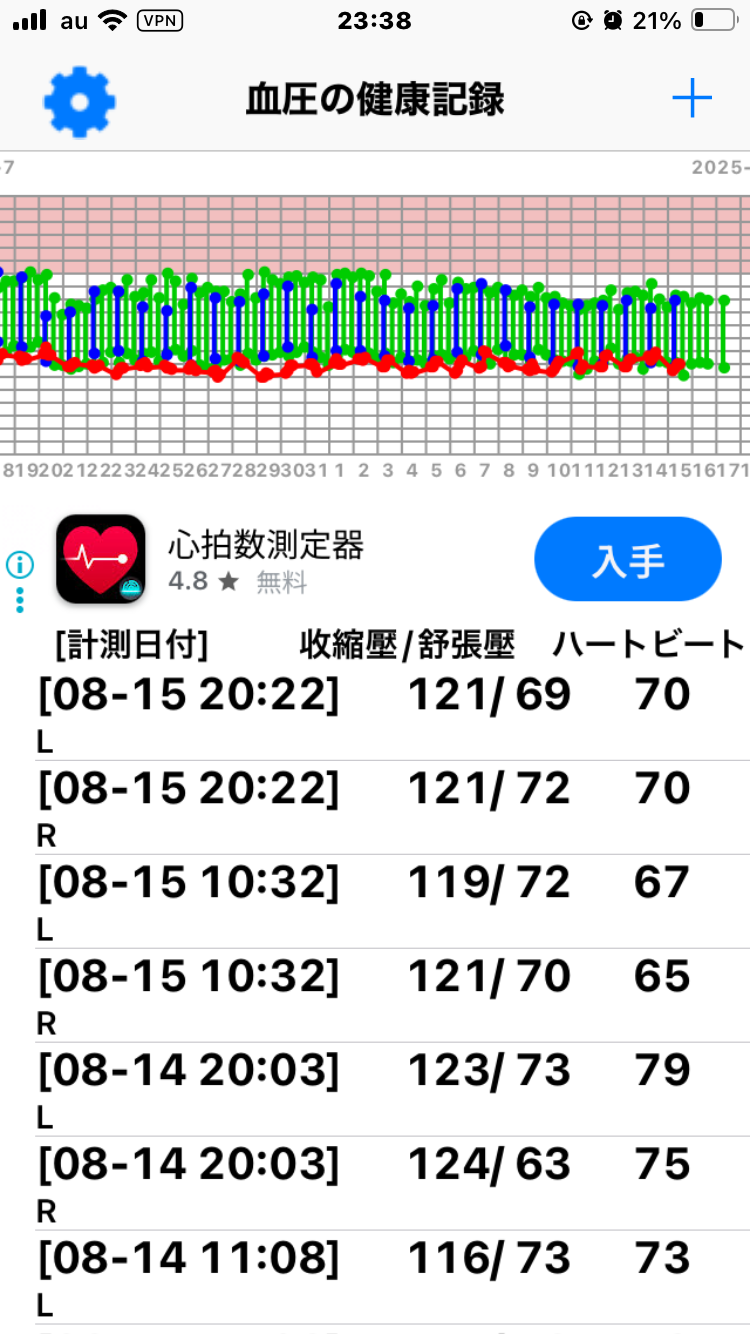View the 08-14 20:03 record with 124/63
Viewport: 750px width, 1334px height.
pyautogui.click(x=375, y=1182)
